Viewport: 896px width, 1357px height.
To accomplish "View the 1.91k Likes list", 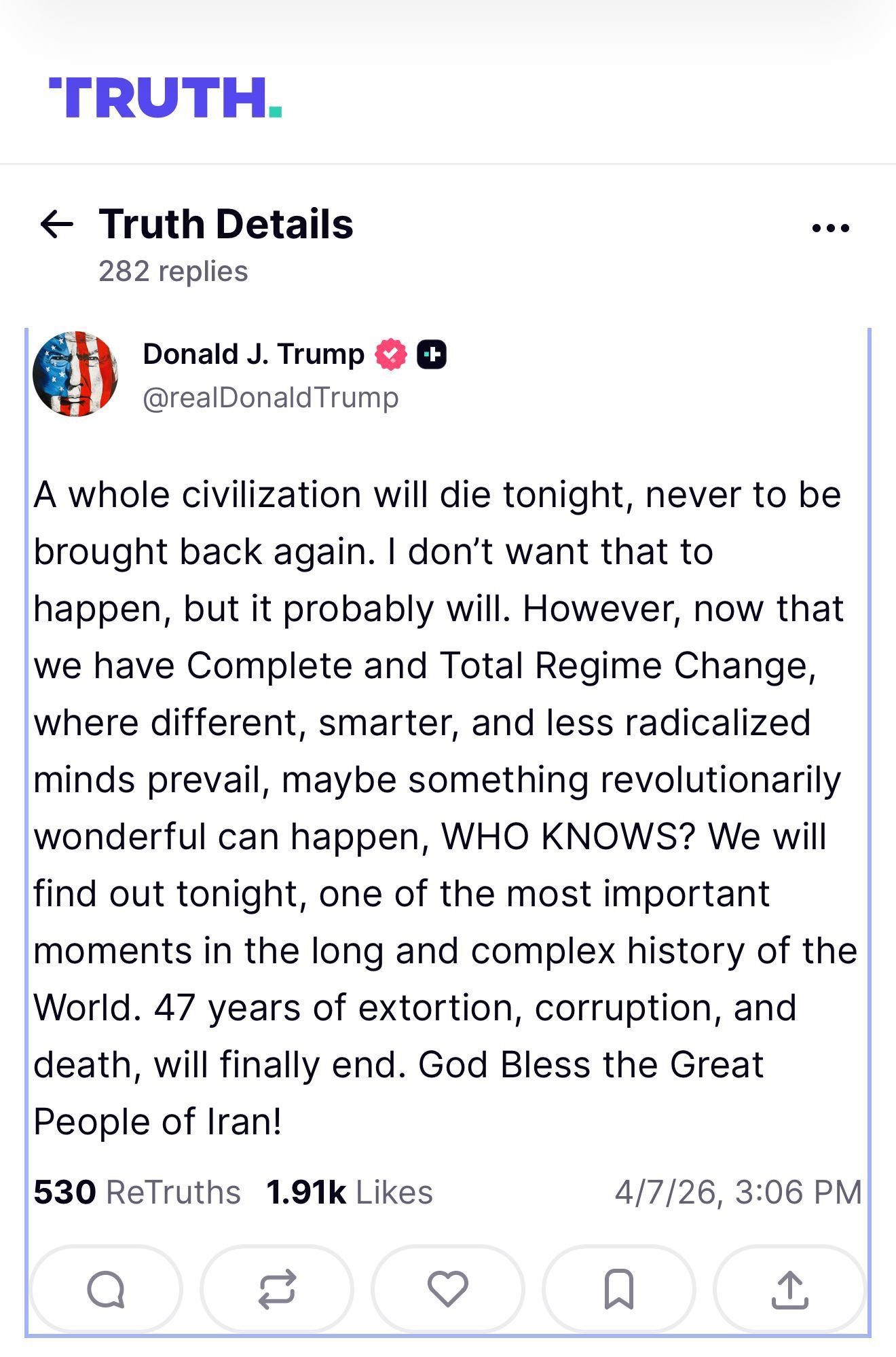I will pyautogui.click(x=350, y=1193).
